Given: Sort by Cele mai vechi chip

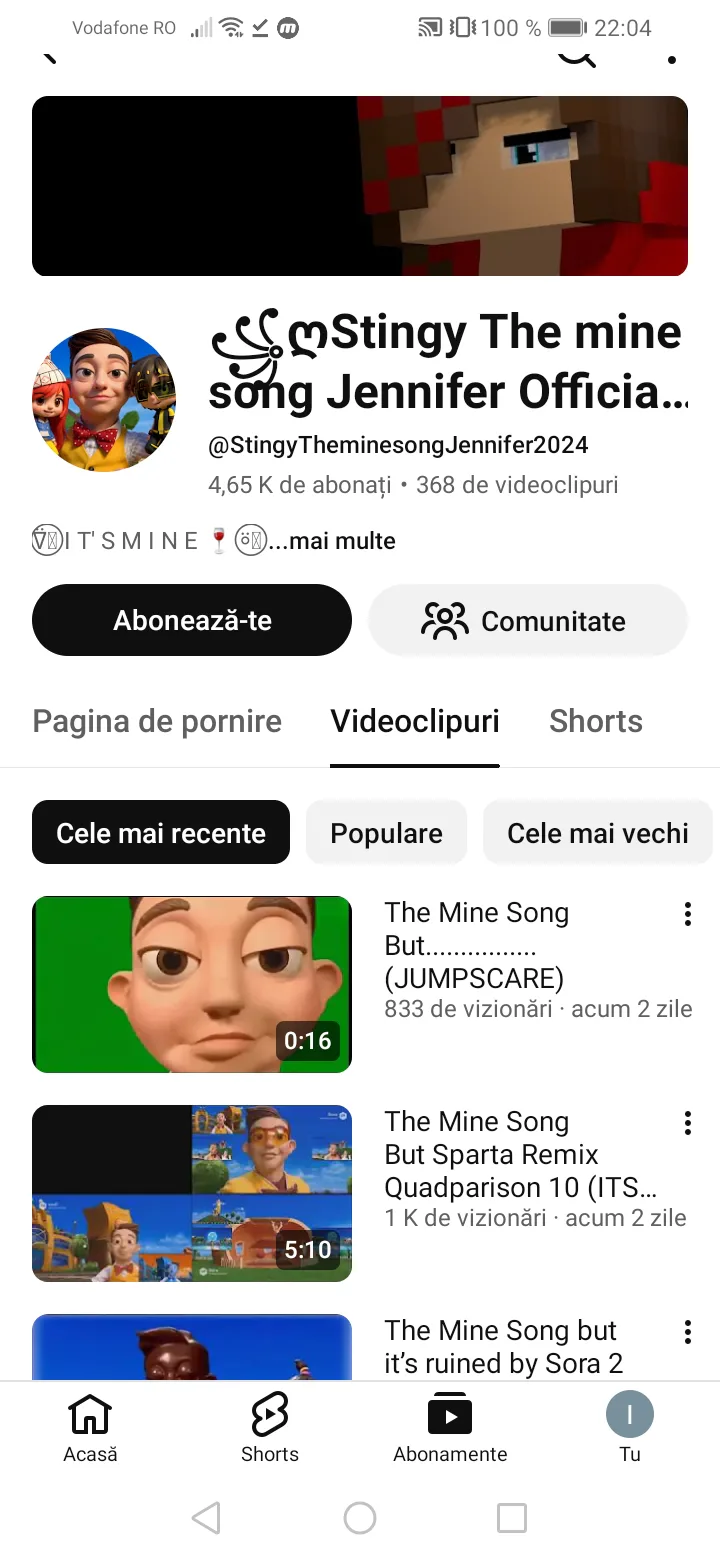Looking at the screenshot, I should pos(597,833).
